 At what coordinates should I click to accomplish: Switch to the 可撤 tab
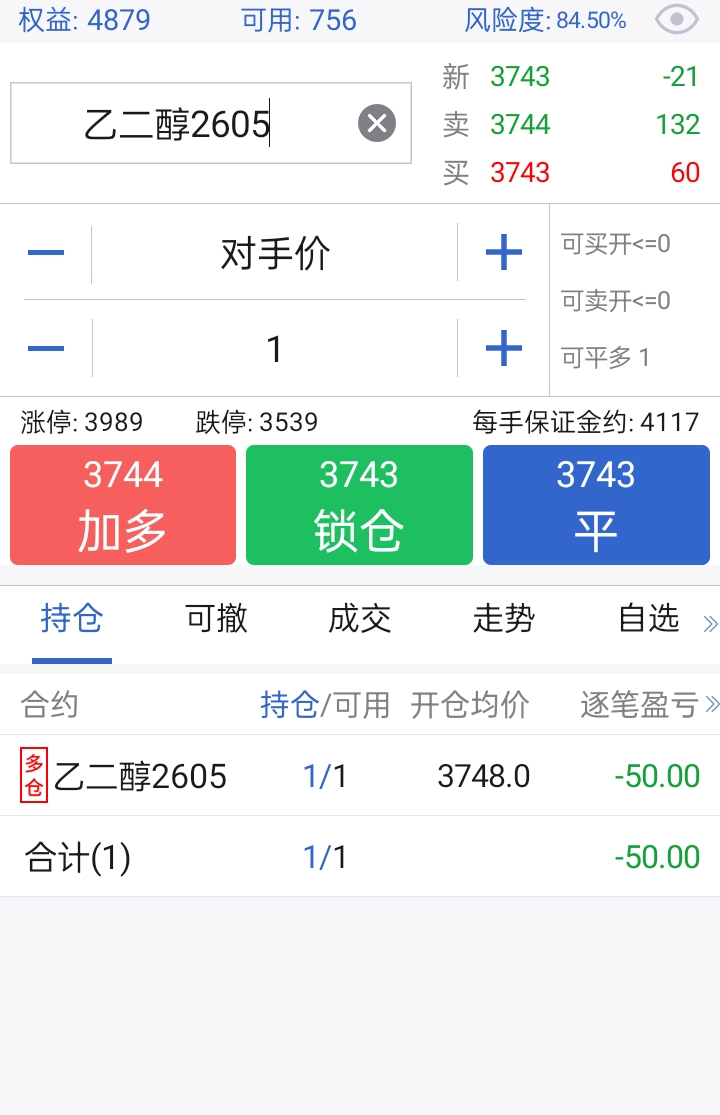(213, 620)
